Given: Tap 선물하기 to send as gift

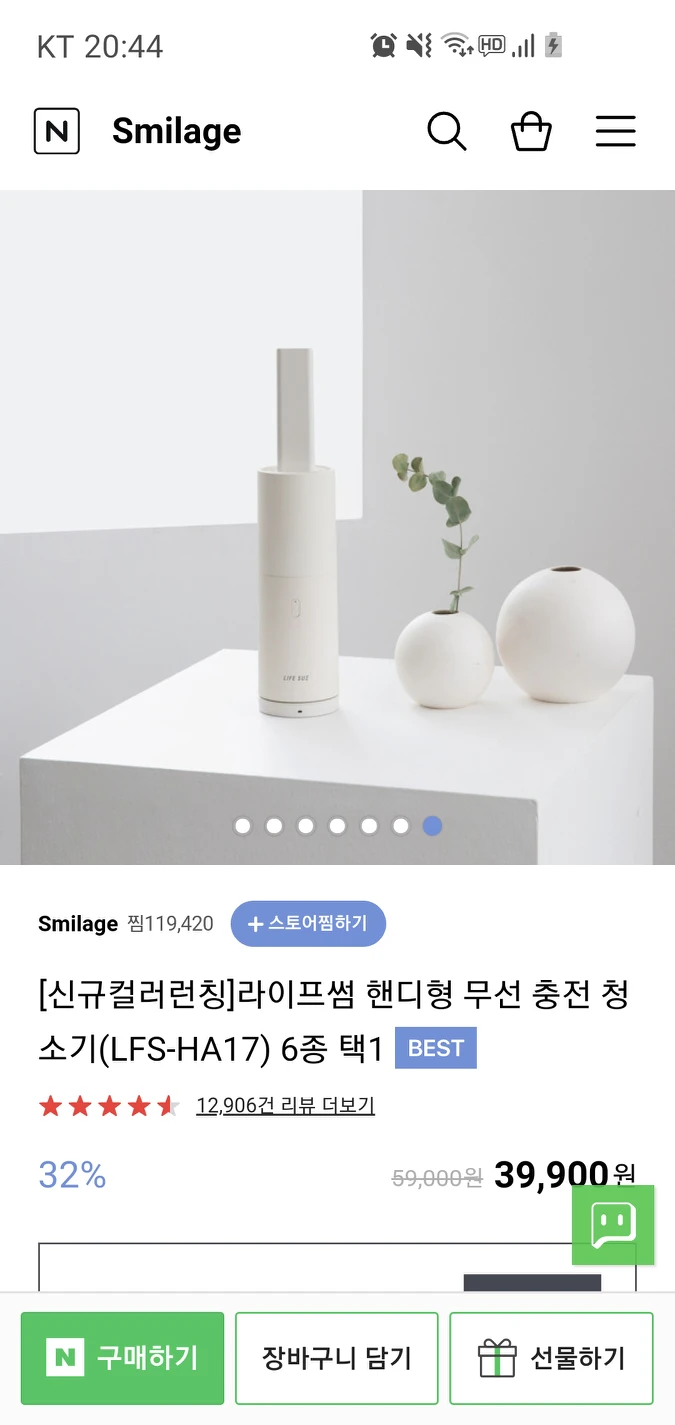Looking at the screenshot, I should tap(551, 1358).
